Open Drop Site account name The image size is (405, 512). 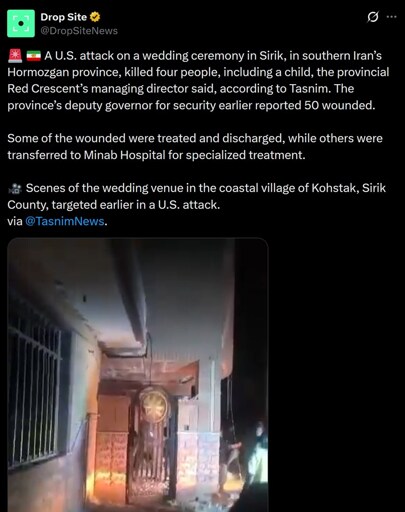pyautogui.click(x=63, y=17)
